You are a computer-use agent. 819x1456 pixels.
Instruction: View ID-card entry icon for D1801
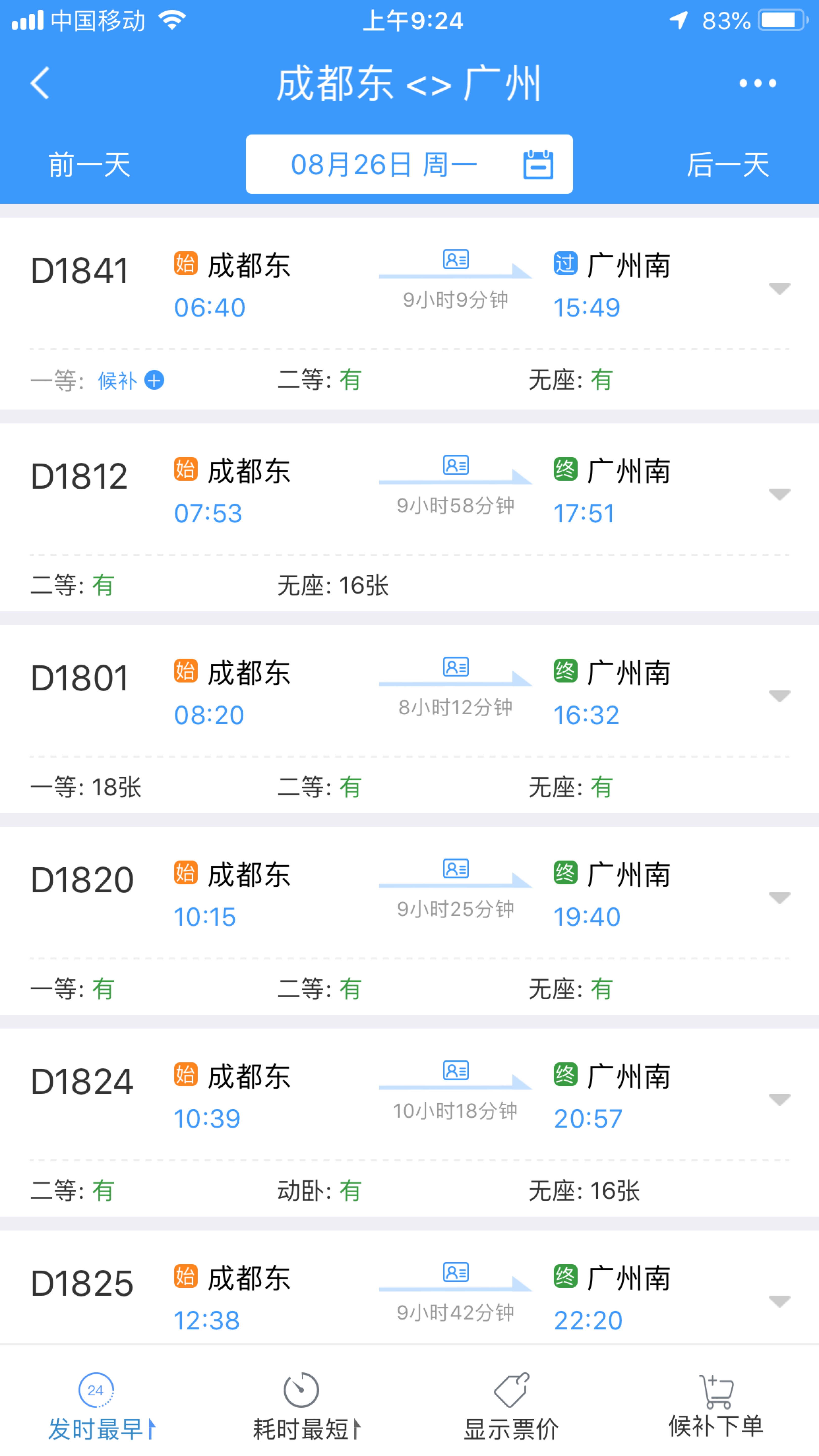(x=456, y=667)
